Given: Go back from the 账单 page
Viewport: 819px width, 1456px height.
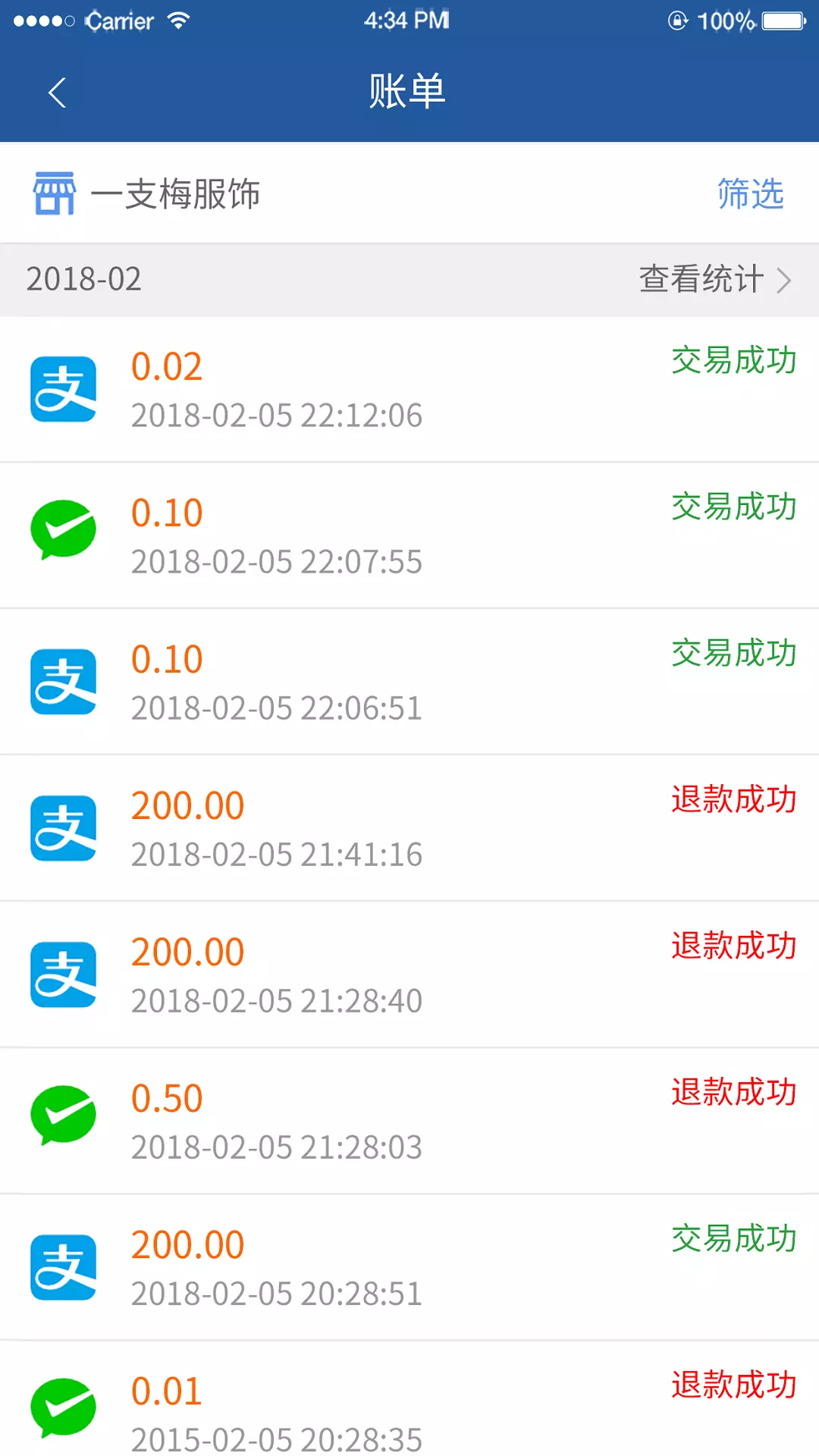Looking at the screenshot, I should pos(57,93).
